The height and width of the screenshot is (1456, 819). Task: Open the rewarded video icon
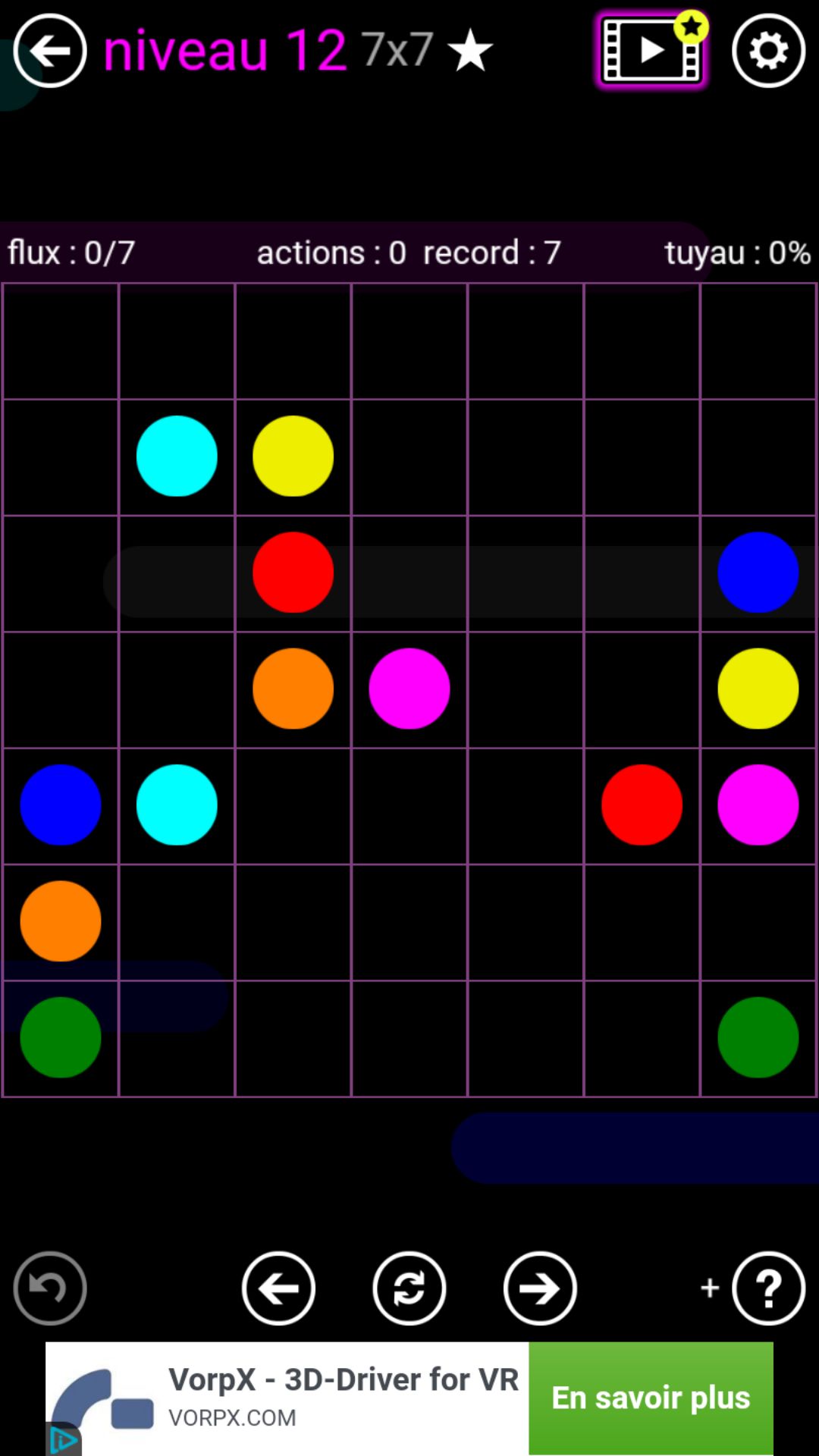pyautogui.click(x=651, y=51)
